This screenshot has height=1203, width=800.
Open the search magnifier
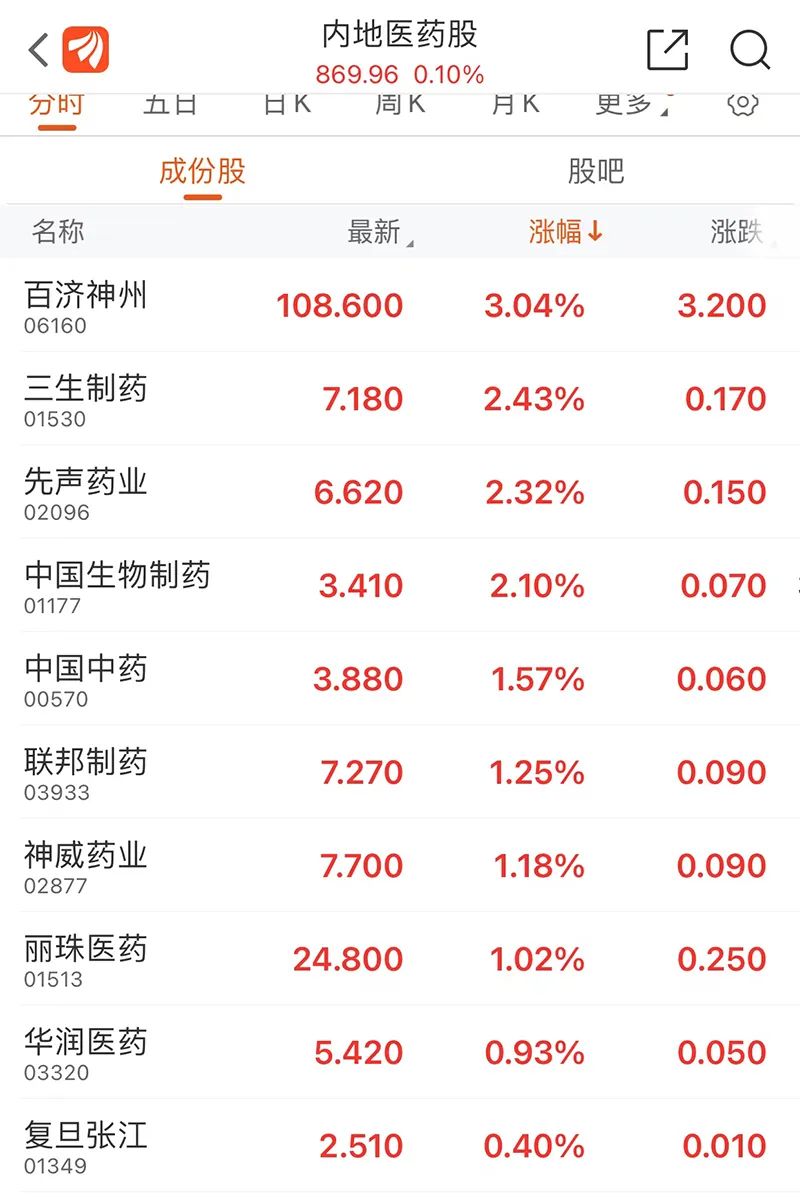click(x=749, y=49)
